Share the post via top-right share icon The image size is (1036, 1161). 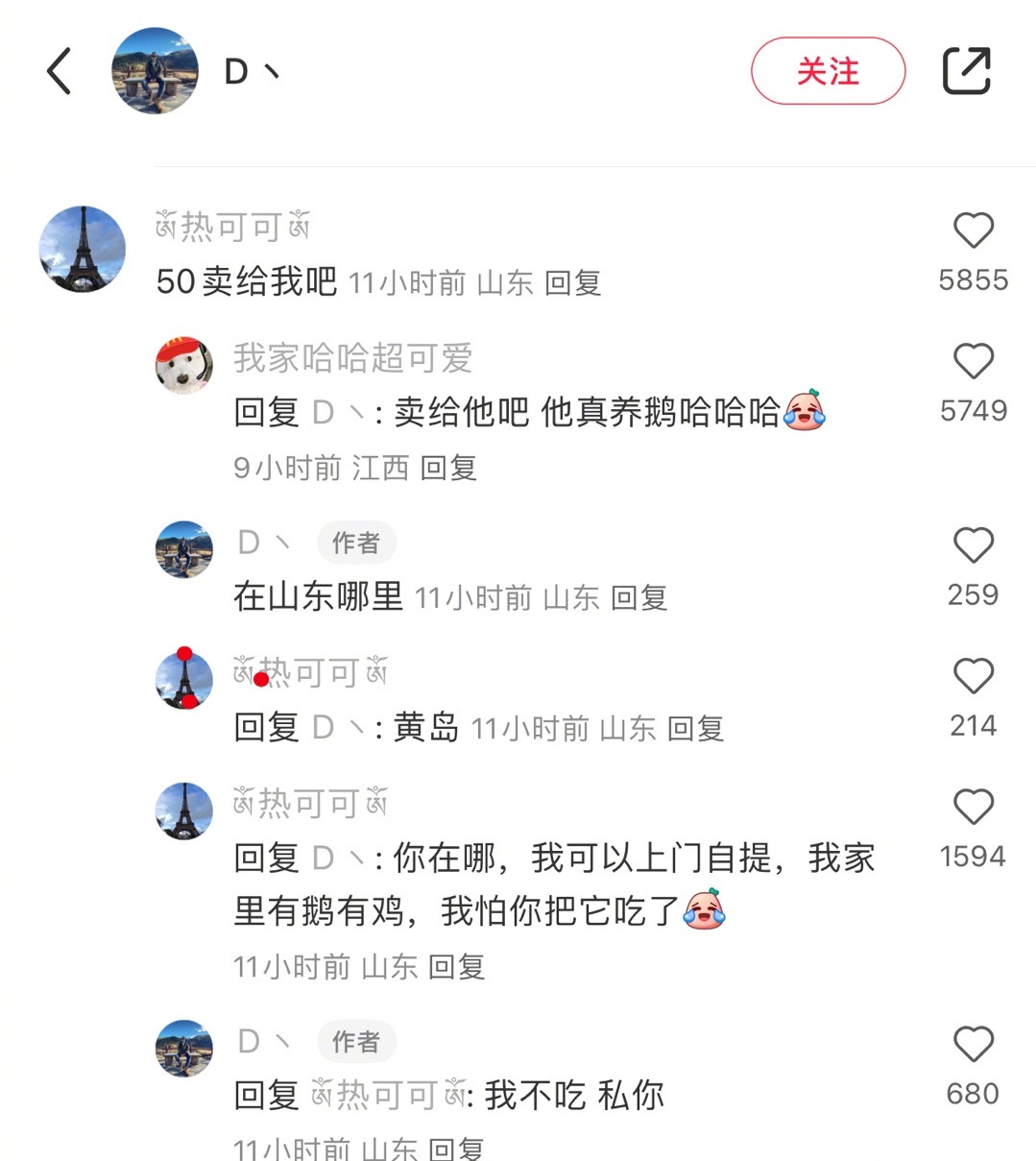[x=966, y=71]
